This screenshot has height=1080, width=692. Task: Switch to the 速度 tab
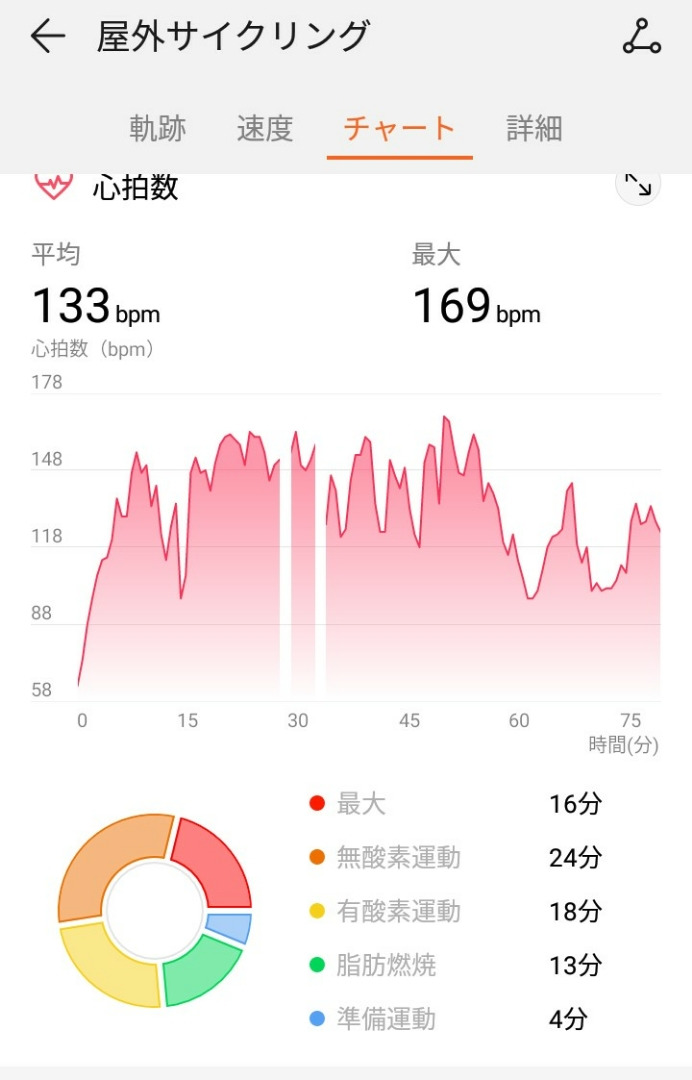click(264, 128)
